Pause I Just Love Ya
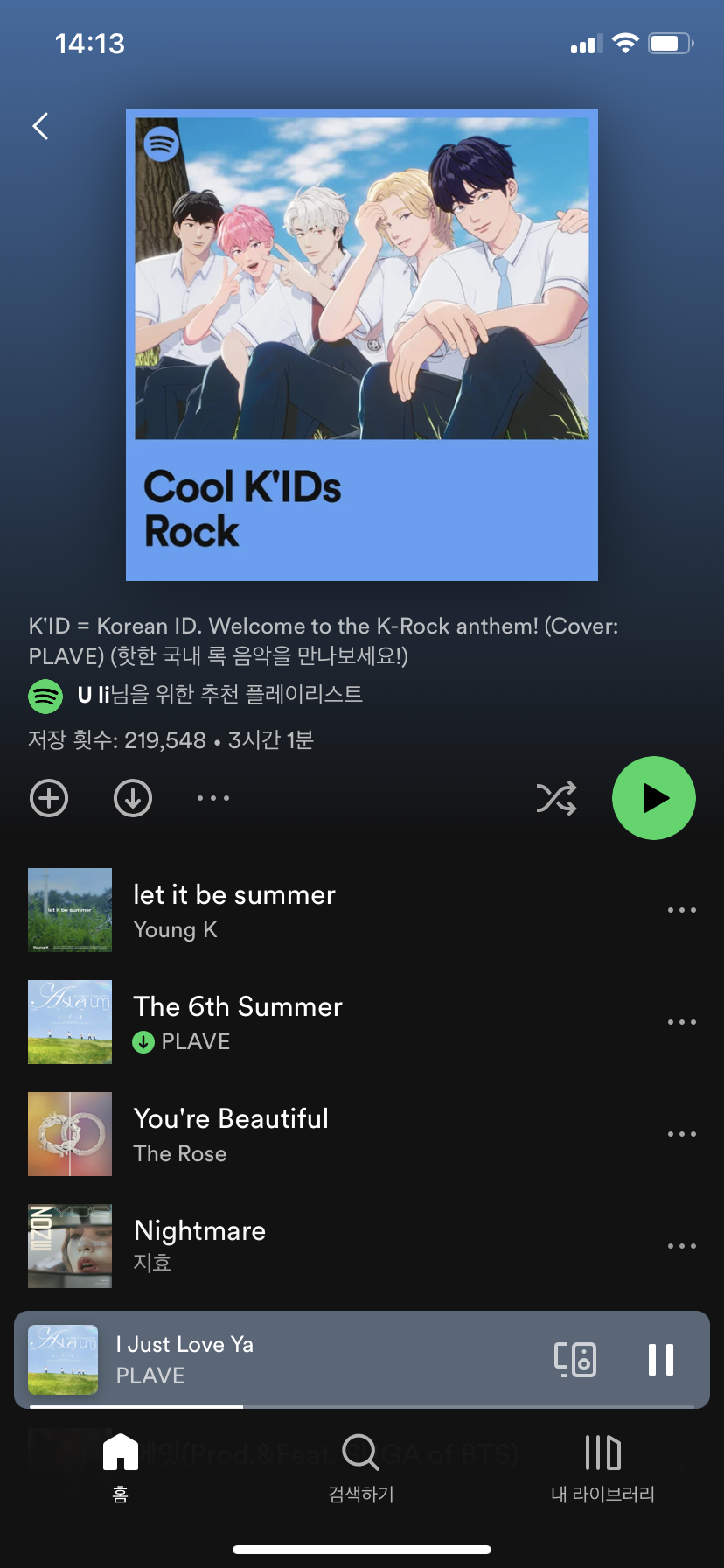Screen dimensions: 724x1568 pos(661,1360)
